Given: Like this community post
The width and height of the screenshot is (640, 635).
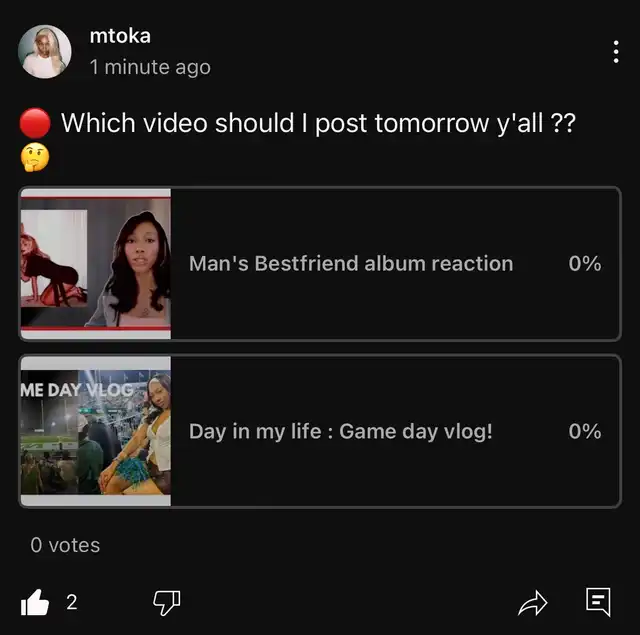Looking at the screenshot, I should click(35, 602).
